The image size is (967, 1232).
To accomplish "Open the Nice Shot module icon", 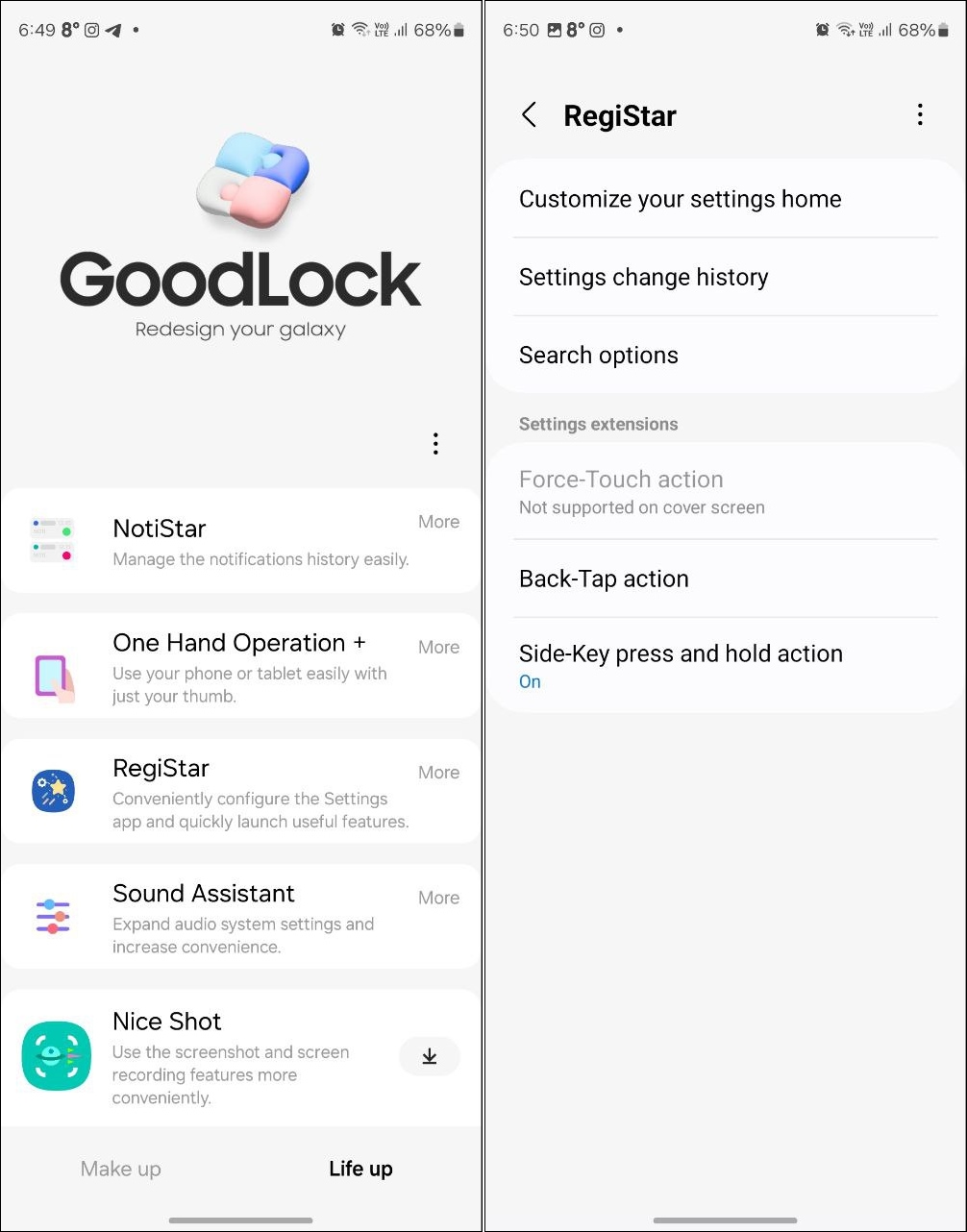I will tap(56, 1055).
